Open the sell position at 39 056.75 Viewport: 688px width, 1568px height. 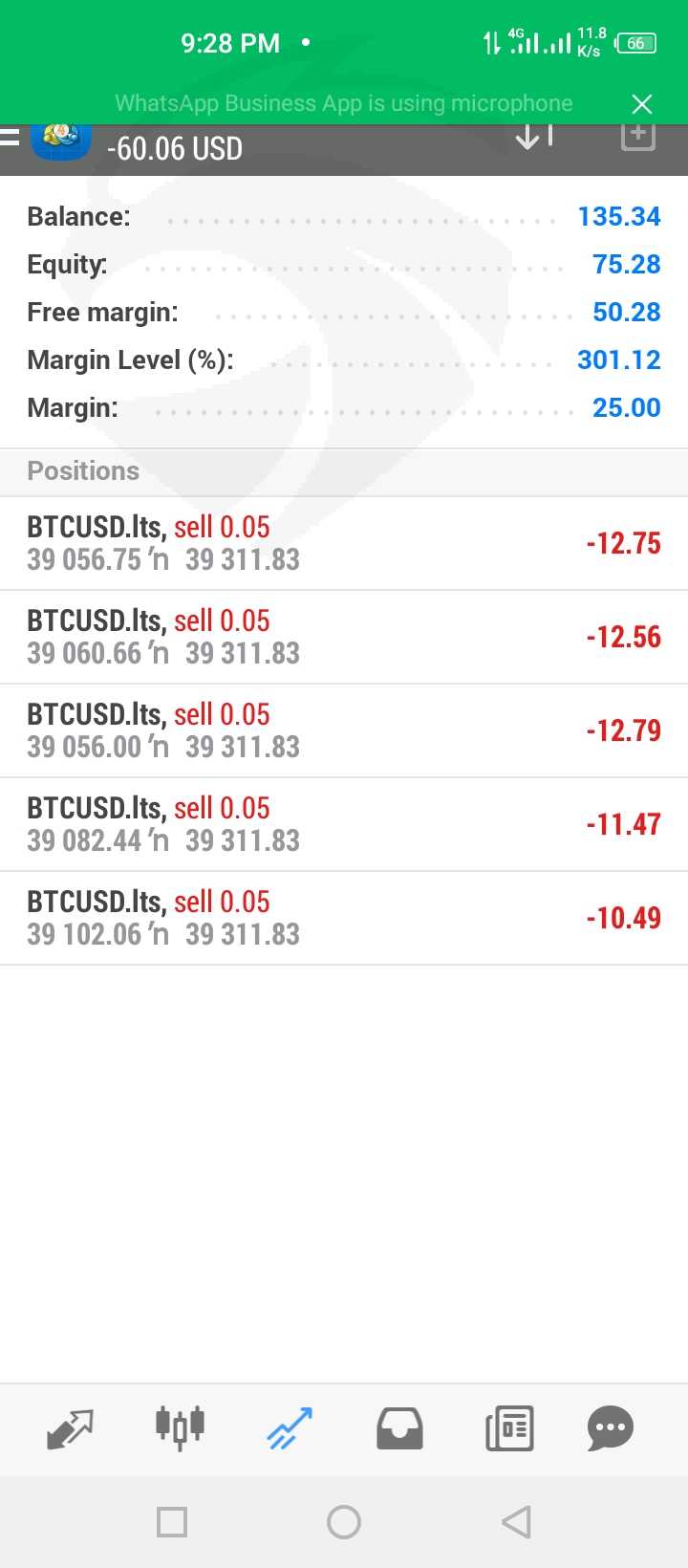(344, 543)
